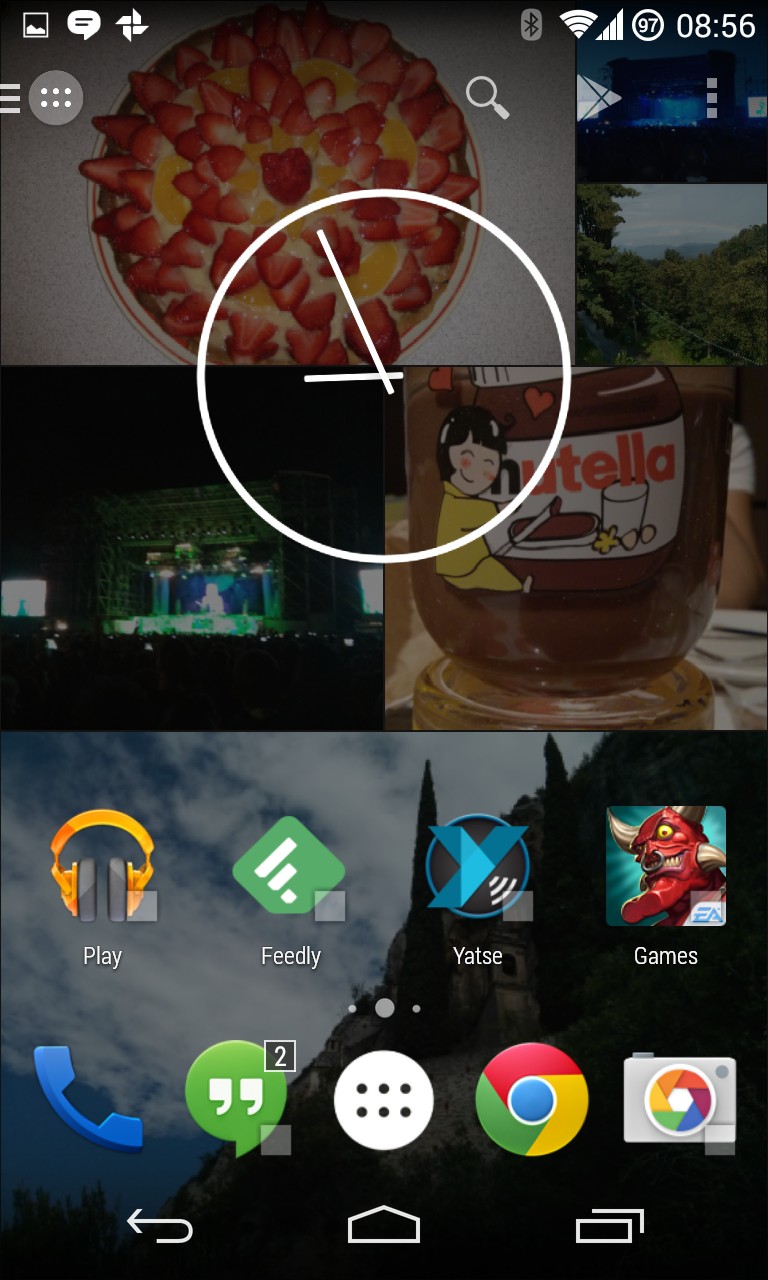Open the Games folder
768x1280 pixels.
[665, 866]
